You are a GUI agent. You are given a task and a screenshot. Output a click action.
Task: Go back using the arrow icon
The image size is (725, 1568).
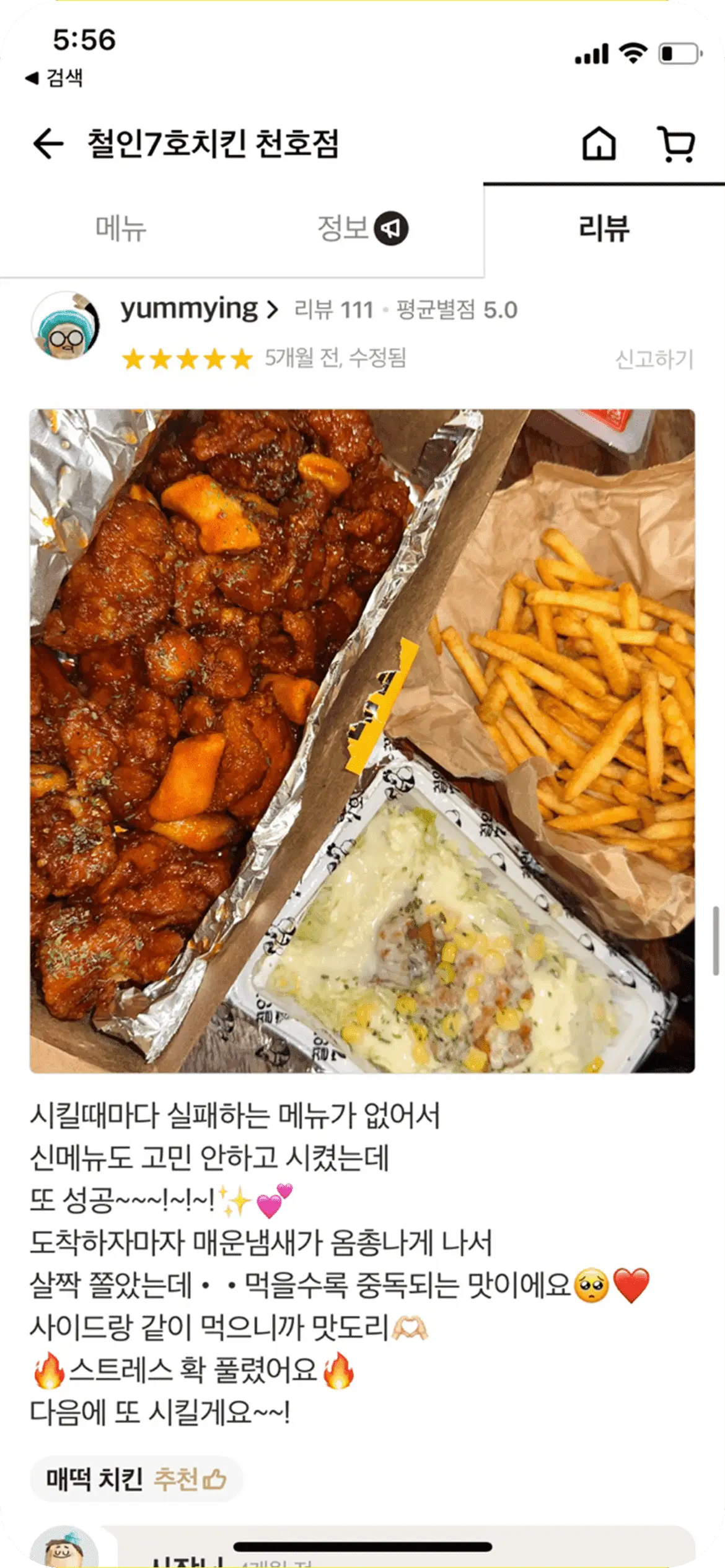pos(48,144)
